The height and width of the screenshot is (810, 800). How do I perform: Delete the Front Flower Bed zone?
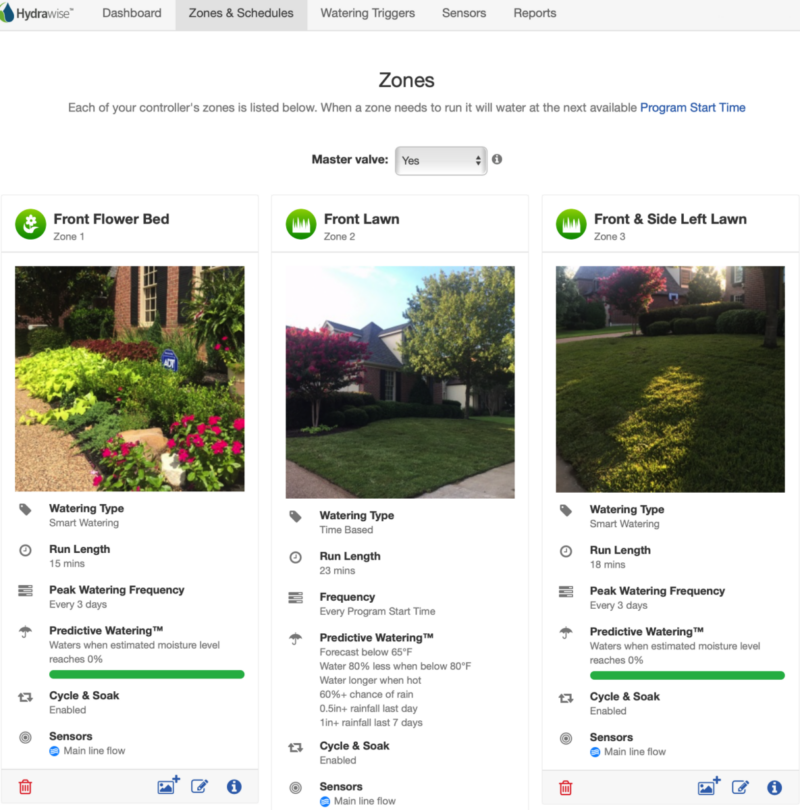tap(26, 787)
